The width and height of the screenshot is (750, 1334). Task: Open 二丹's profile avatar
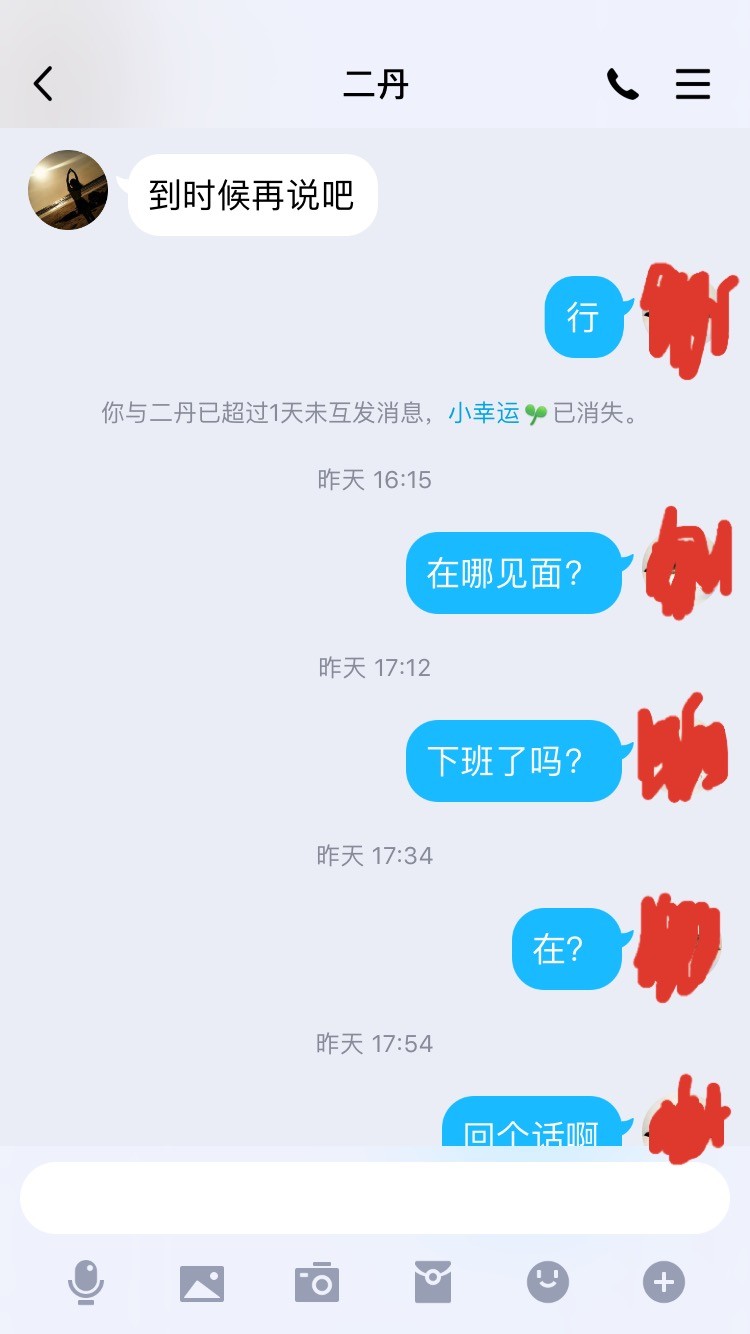(x=68, y=190)
